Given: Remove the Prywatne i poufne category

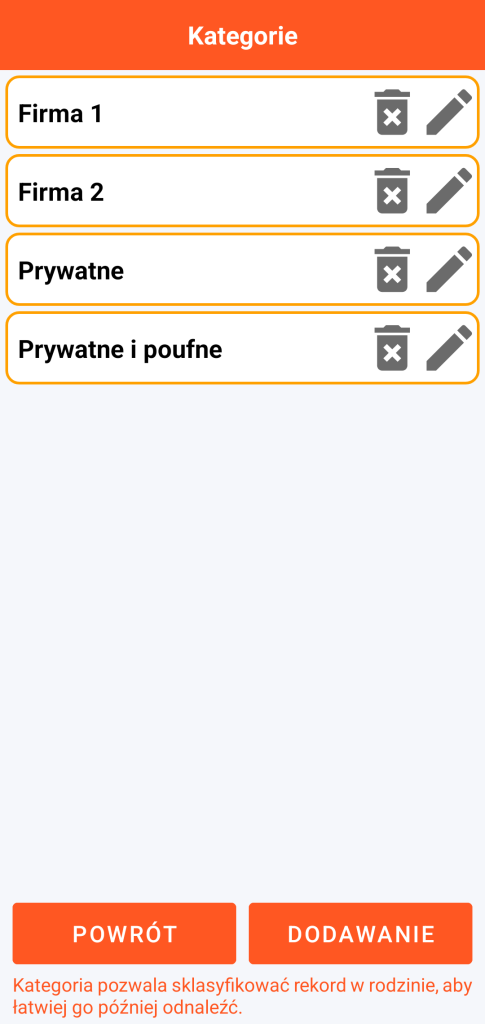Looking at the screenshot, I should coord(392,348).
